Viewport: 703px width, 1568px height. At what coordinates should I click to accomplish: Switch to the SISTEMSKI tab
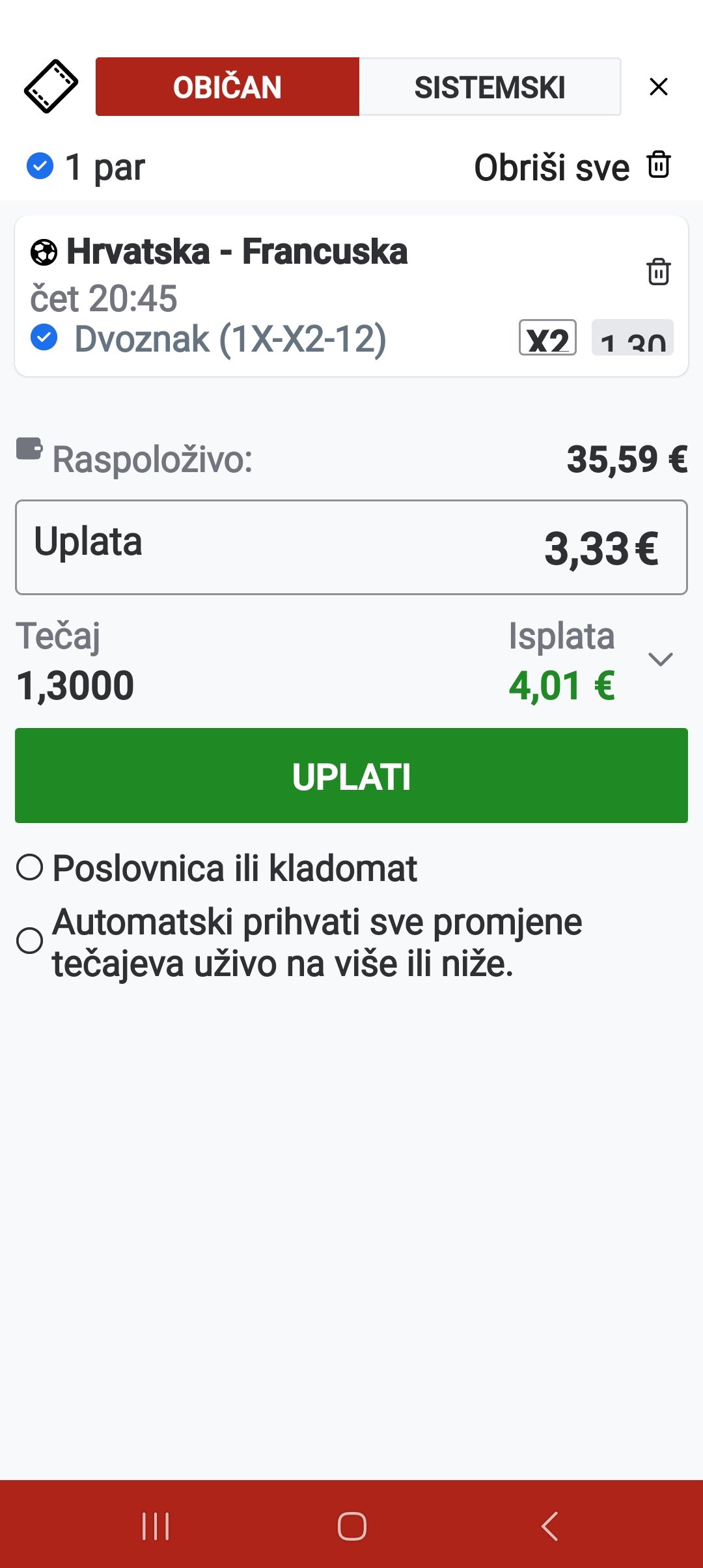click(x=489, y=87)
